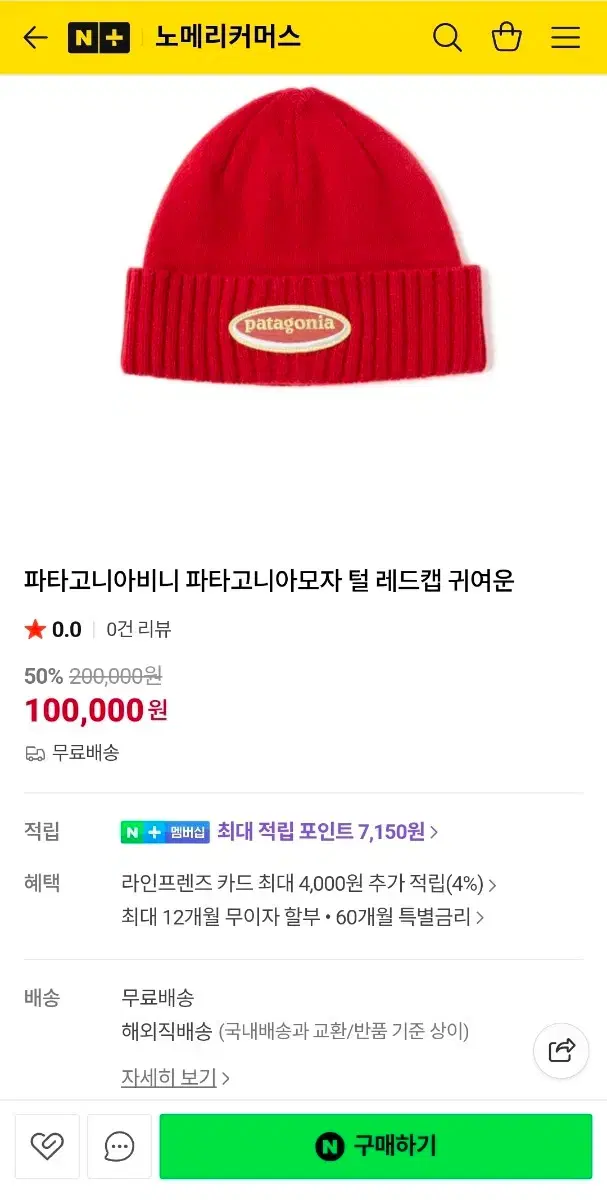The image size is (607, 1200).
Task: Tap the green 구매하기 button
Action: point(376,1146)
